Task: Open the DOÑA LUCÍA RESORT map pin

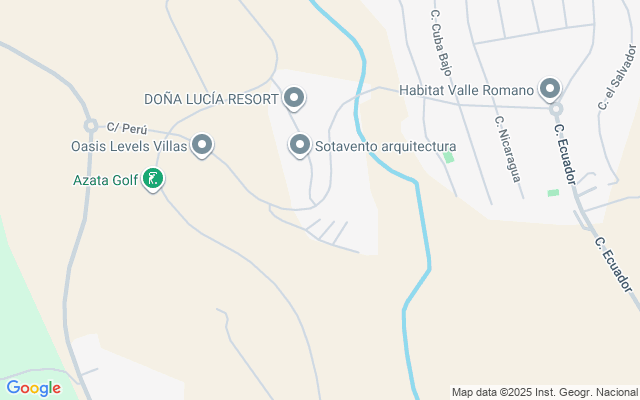Action: point(294,98)
